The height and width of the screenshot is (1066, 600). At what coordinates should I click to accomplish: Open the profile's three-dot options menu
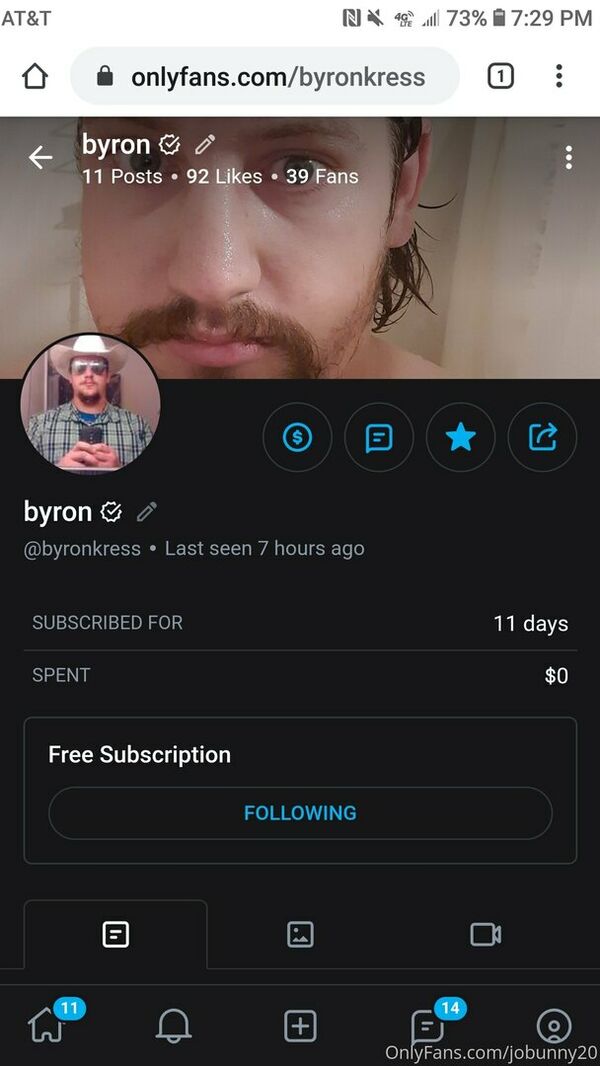coord(569,158)
